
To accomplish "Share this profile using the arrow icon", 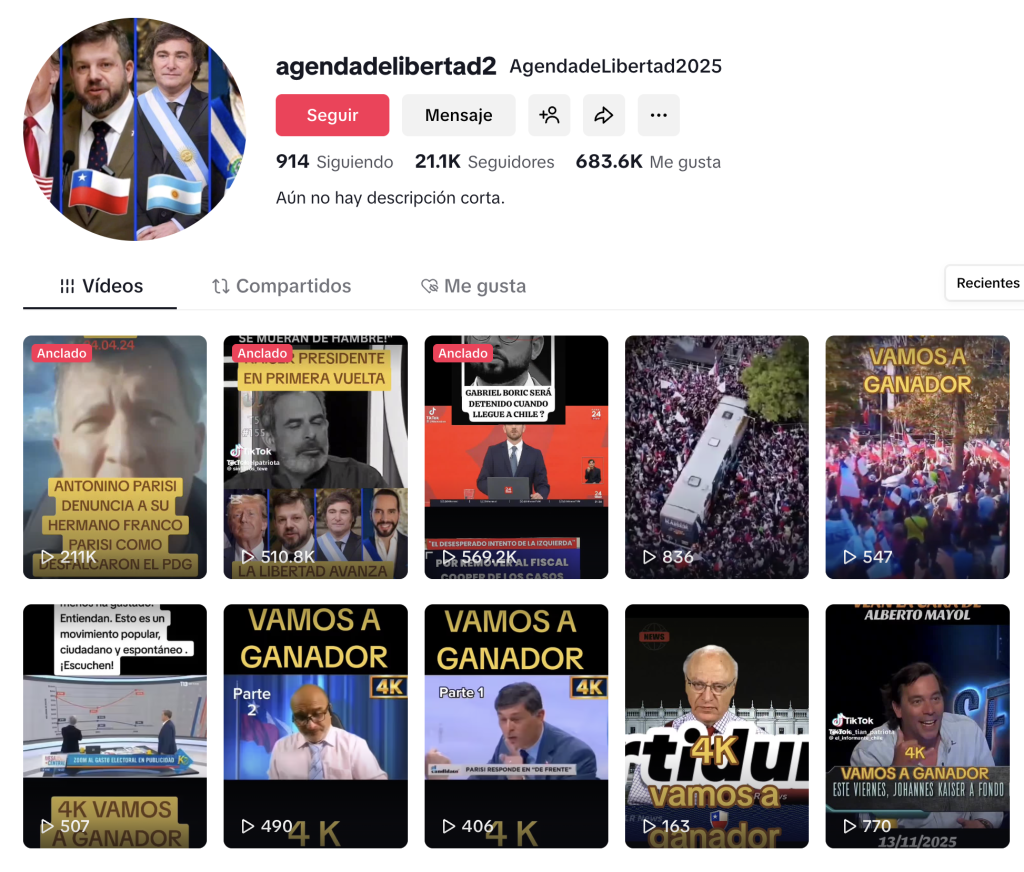I will click(604, 115).
